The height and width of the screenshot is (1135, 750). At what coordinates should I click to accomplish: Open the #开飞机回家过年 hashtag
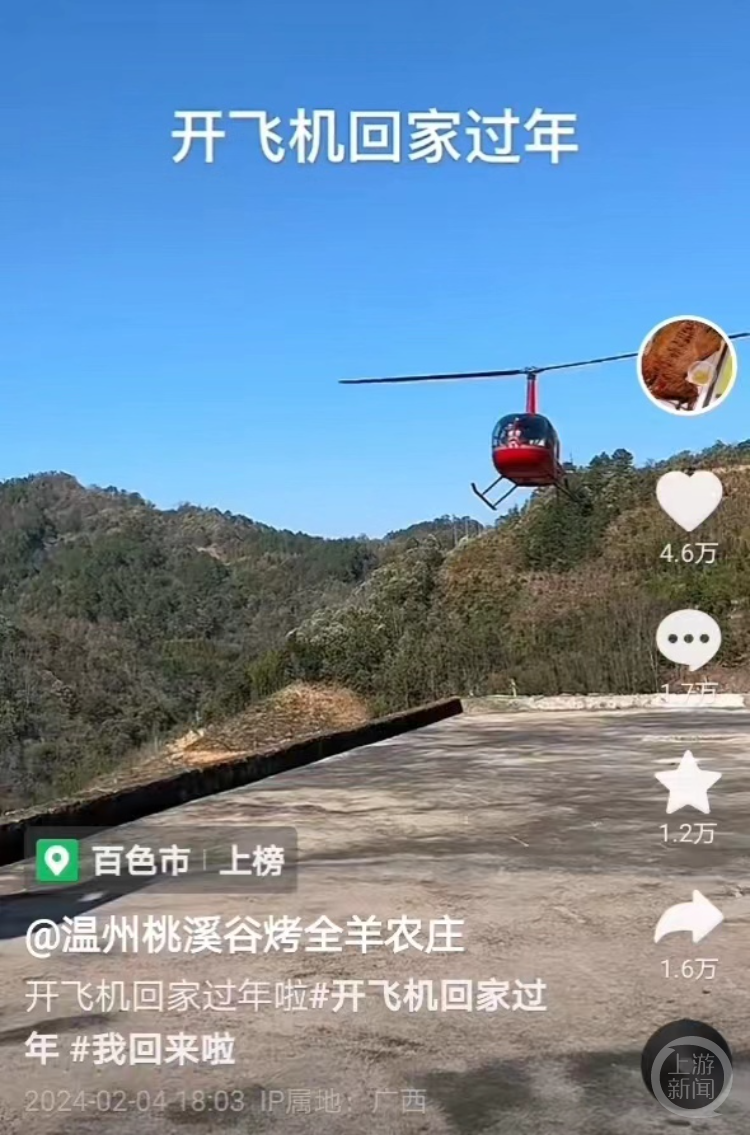coord(430,997)
